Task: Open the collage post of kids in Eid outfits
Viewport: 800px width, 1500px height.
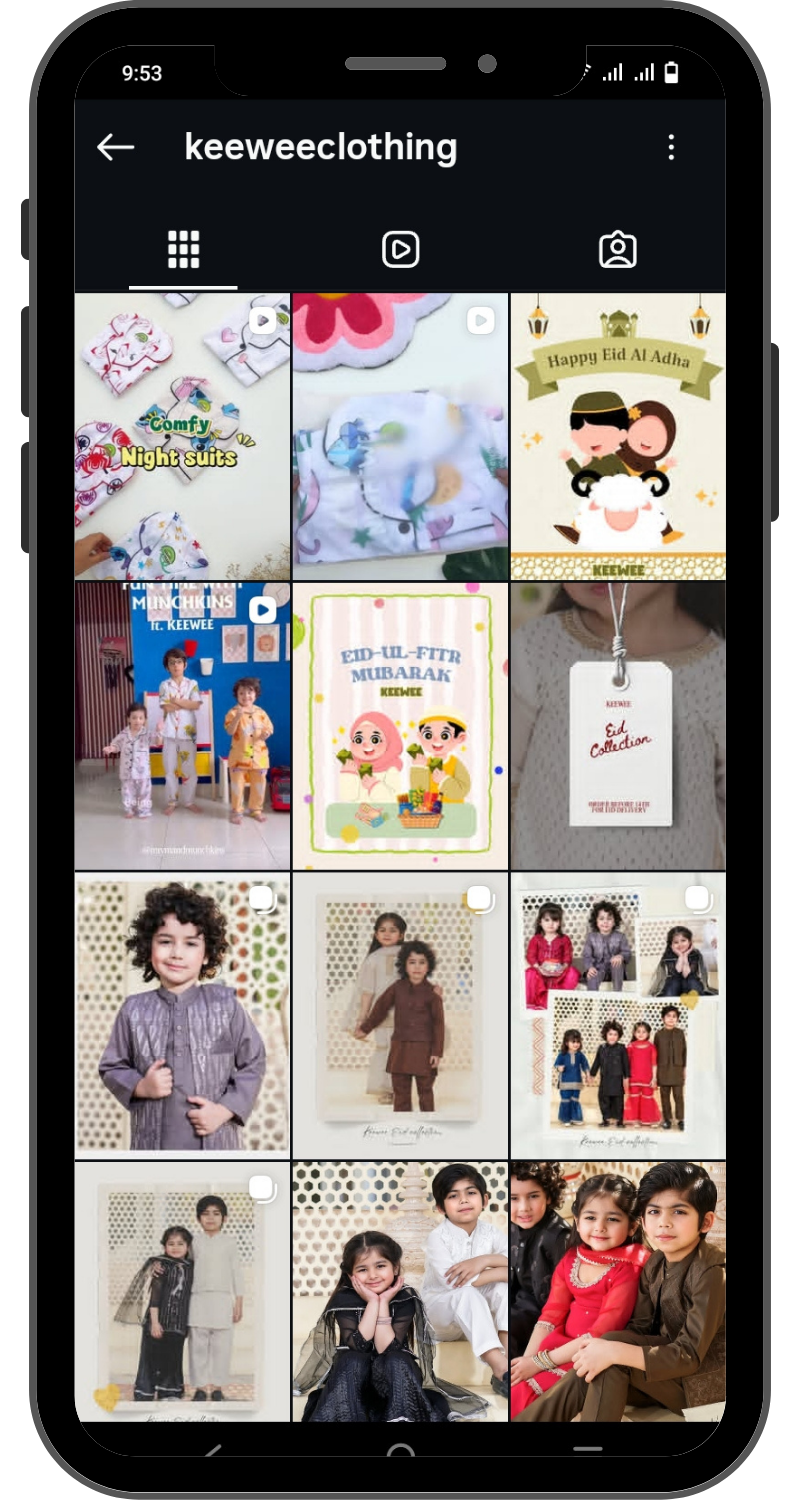Action: [618, 1016]
